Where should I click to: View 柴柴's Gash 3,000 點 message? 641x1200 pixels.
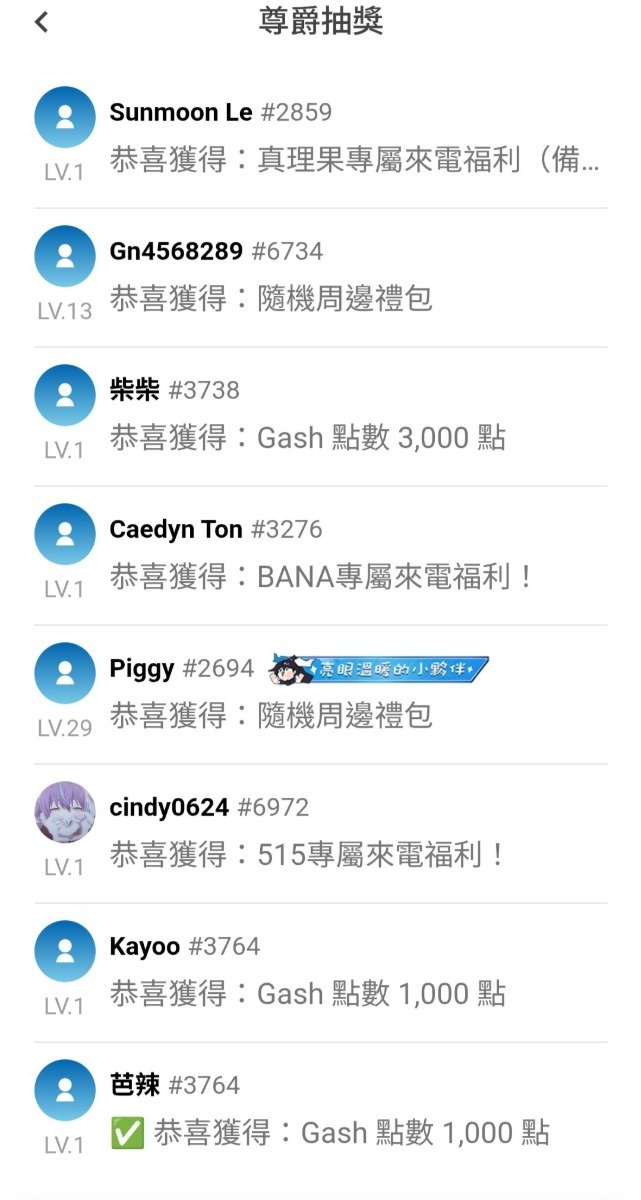click(307, 437)
